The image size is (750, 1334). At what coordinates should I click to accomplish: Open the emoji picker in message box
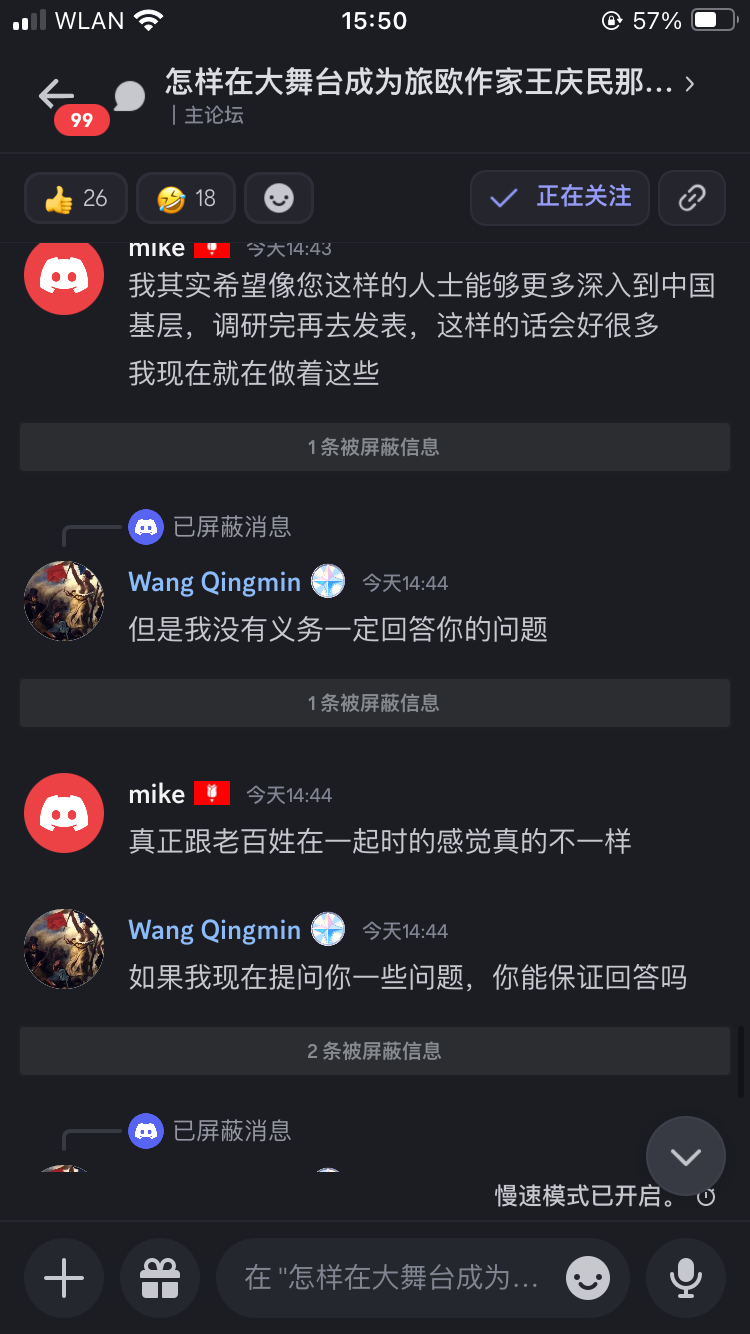click(x=588, y=1277)
